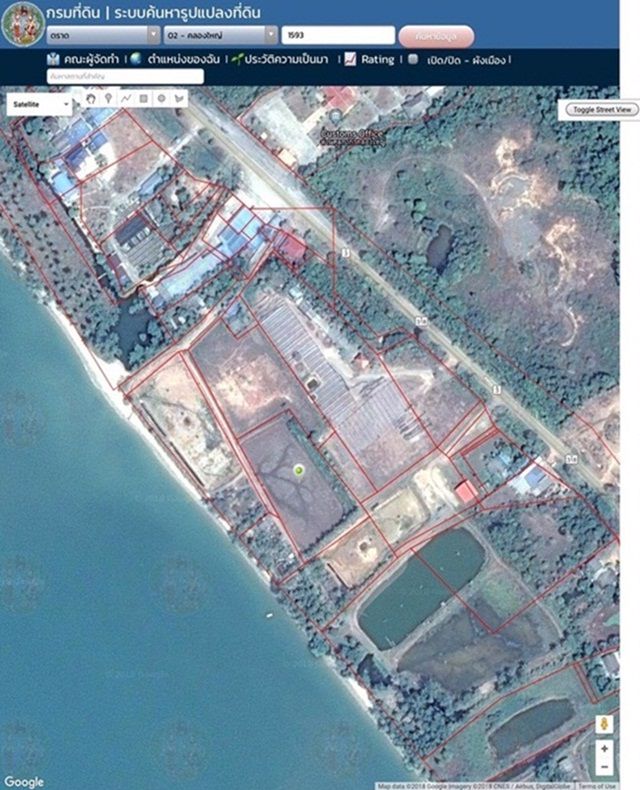Tap the place search box below the menu

click(124, 76)
